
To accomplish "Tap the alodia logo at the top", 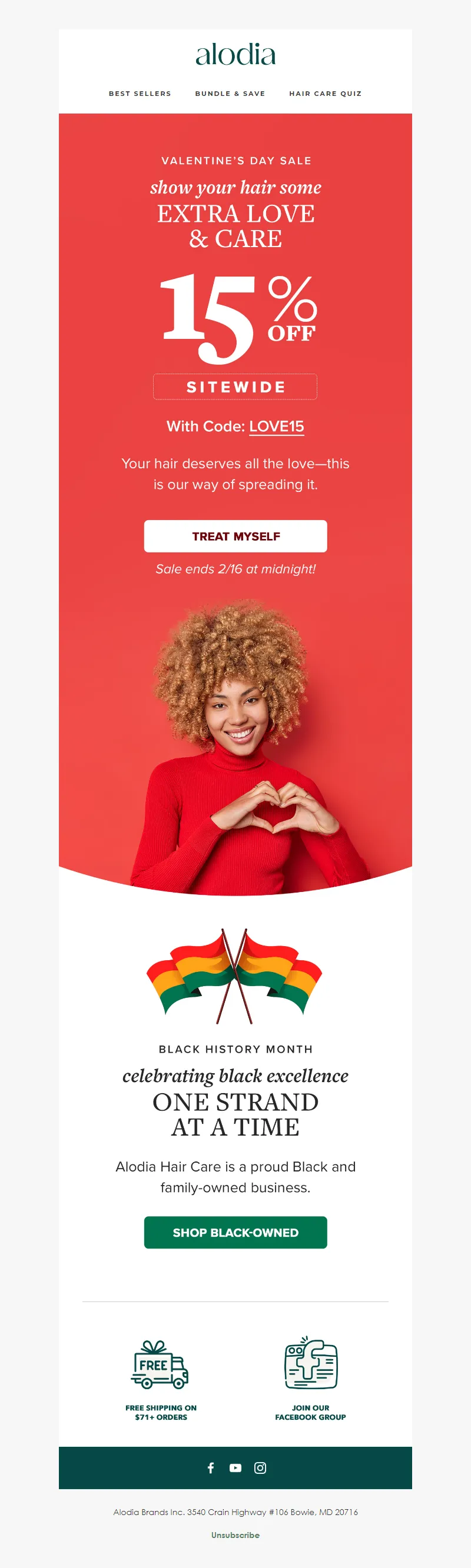I will (235, 55).
